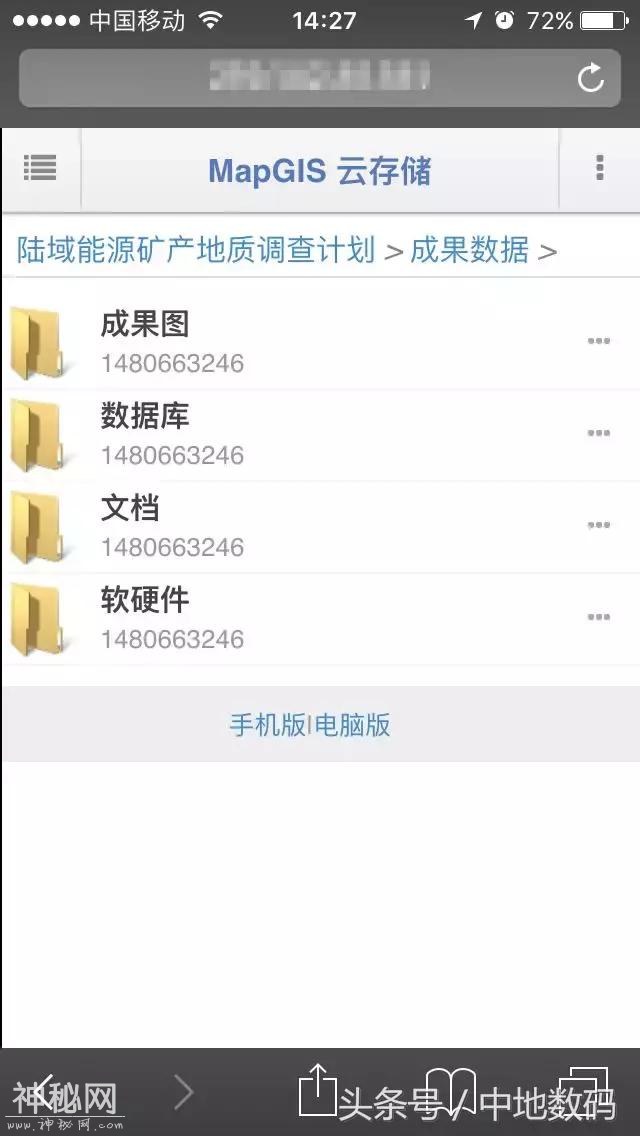Image resolution: width=640 pixels, height=1136 pixels.
Task: Open the 文档 folder
Action: tap(130, 508)
